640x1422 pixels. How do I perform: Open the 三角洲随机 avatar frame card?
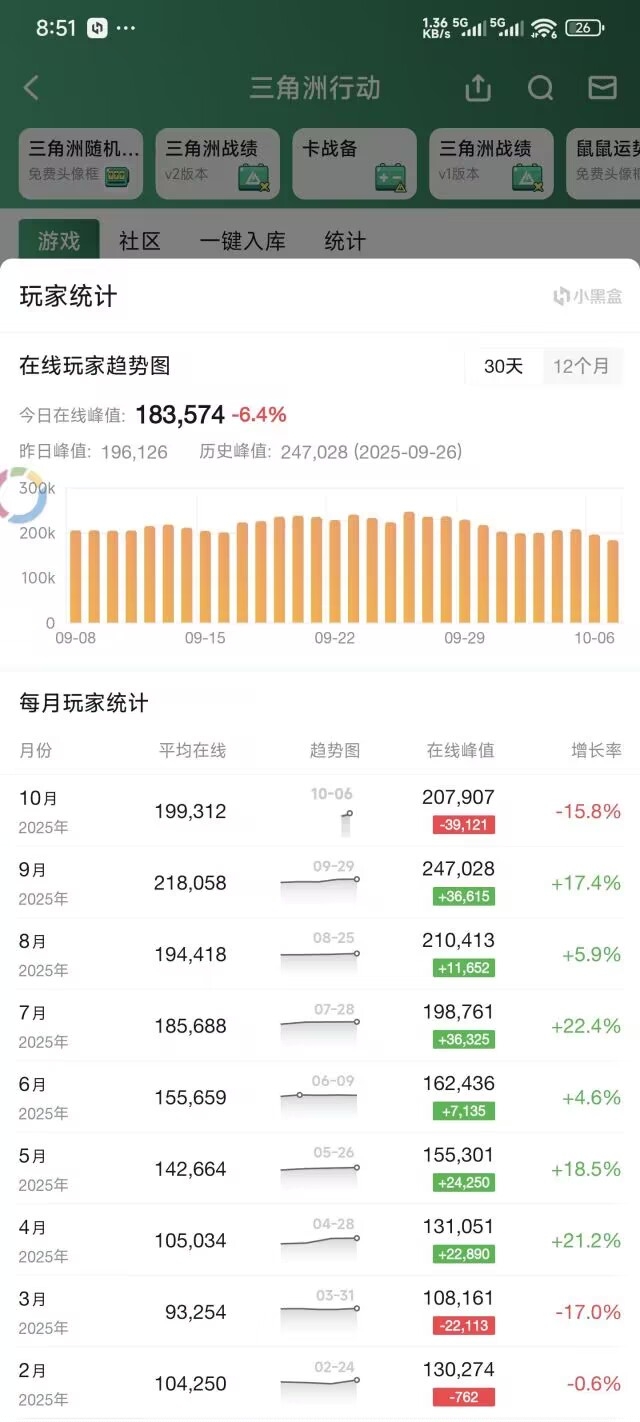(x=81, y=162)
